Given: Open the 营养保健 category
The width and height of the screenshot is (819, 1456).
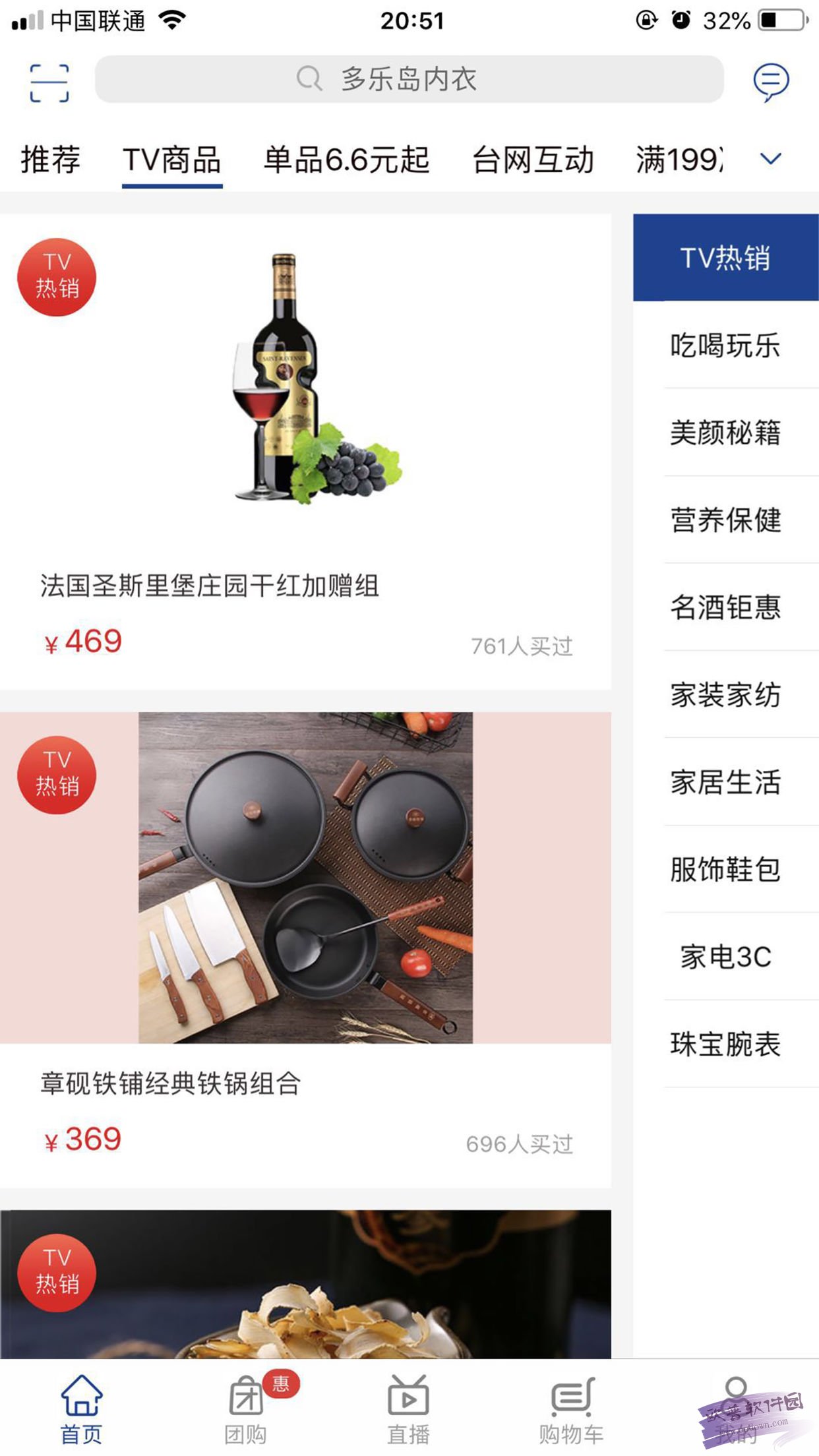Looking at the screenshot, I should 725,520.
